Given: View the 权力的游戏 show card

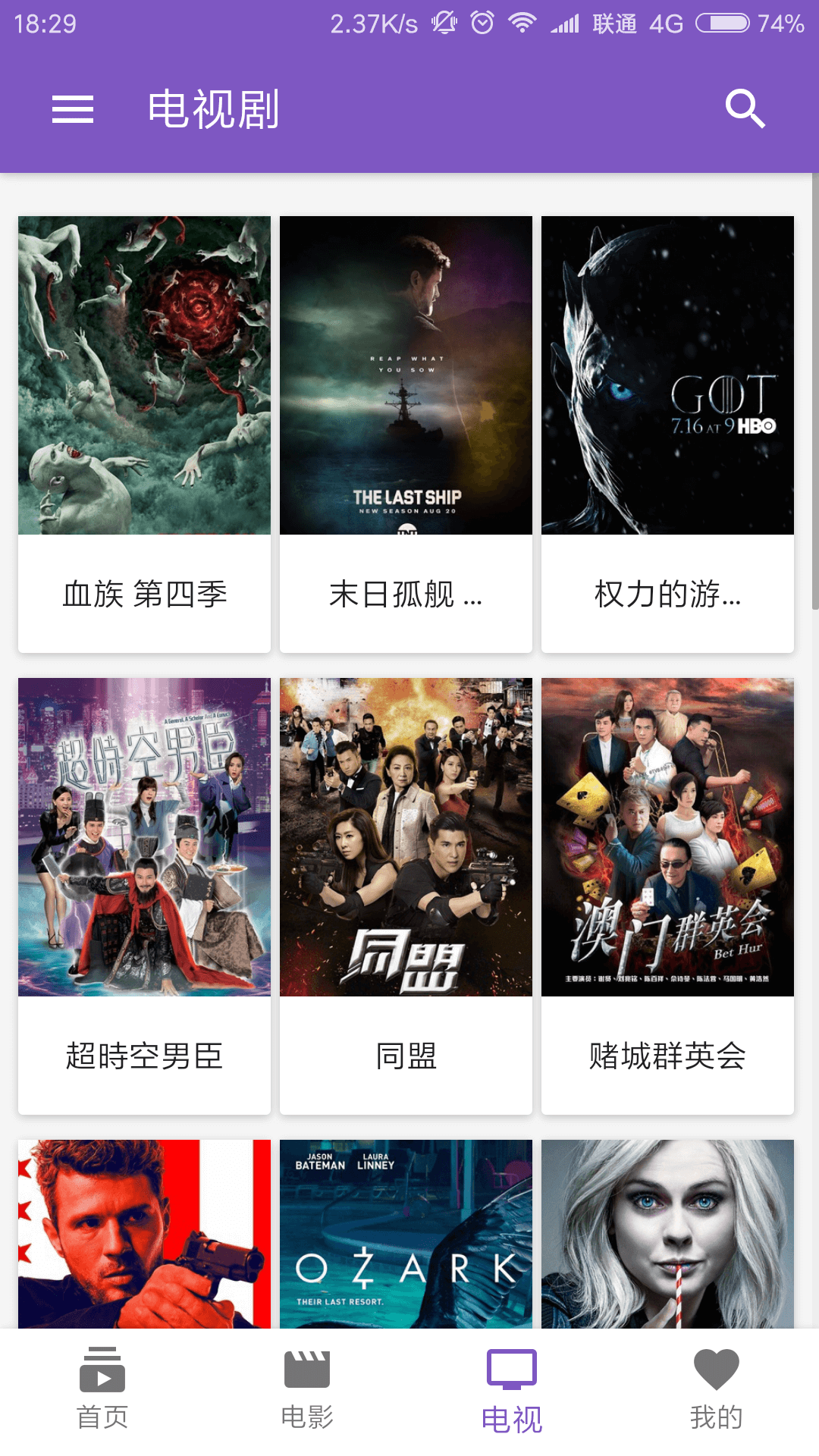Looking at the screenshot, I should [x=667, y=434].
